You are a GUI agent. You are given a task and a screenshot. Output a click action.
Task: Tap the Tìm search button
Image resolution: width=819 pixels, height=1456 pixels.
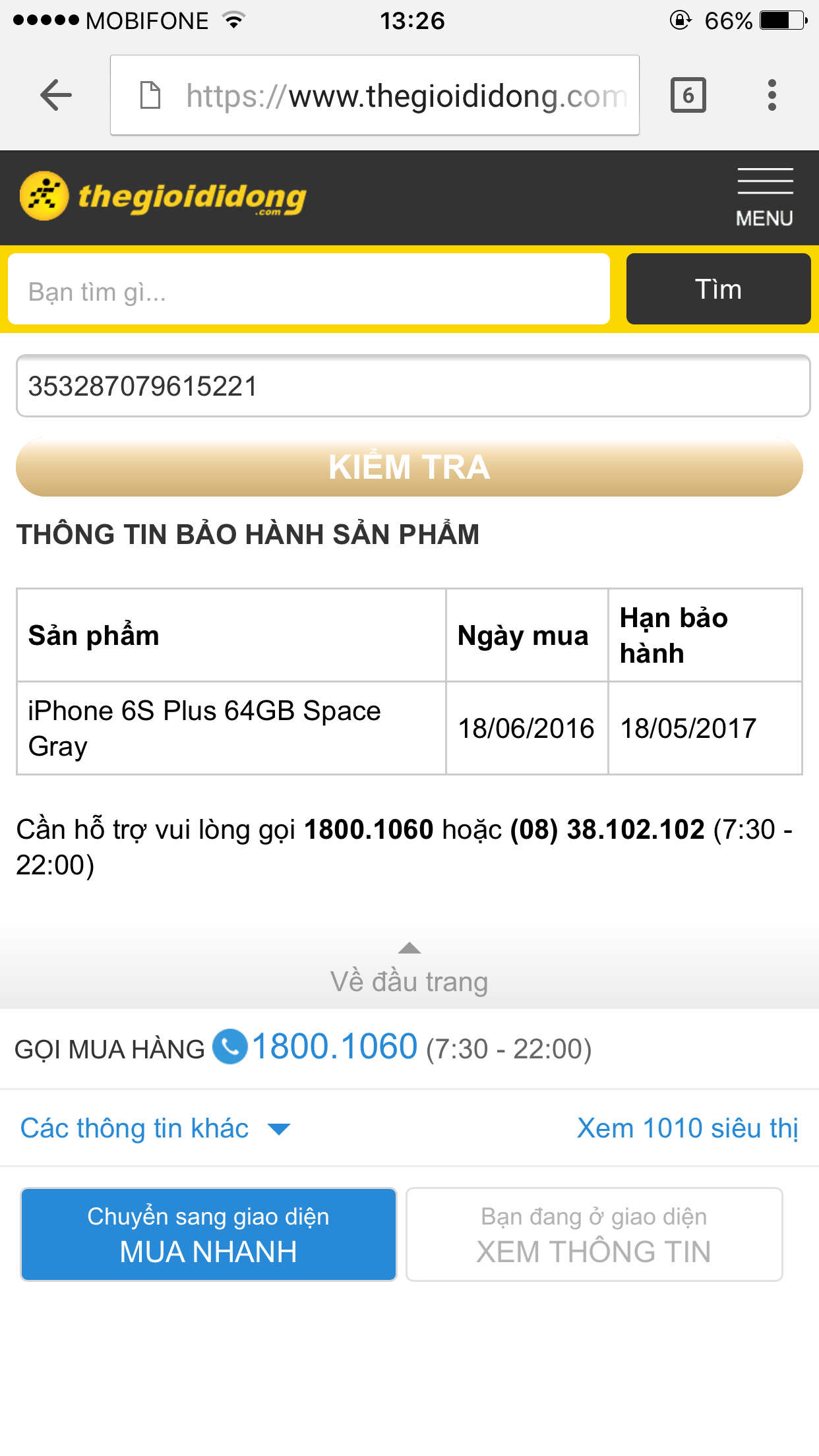(718, 289)
